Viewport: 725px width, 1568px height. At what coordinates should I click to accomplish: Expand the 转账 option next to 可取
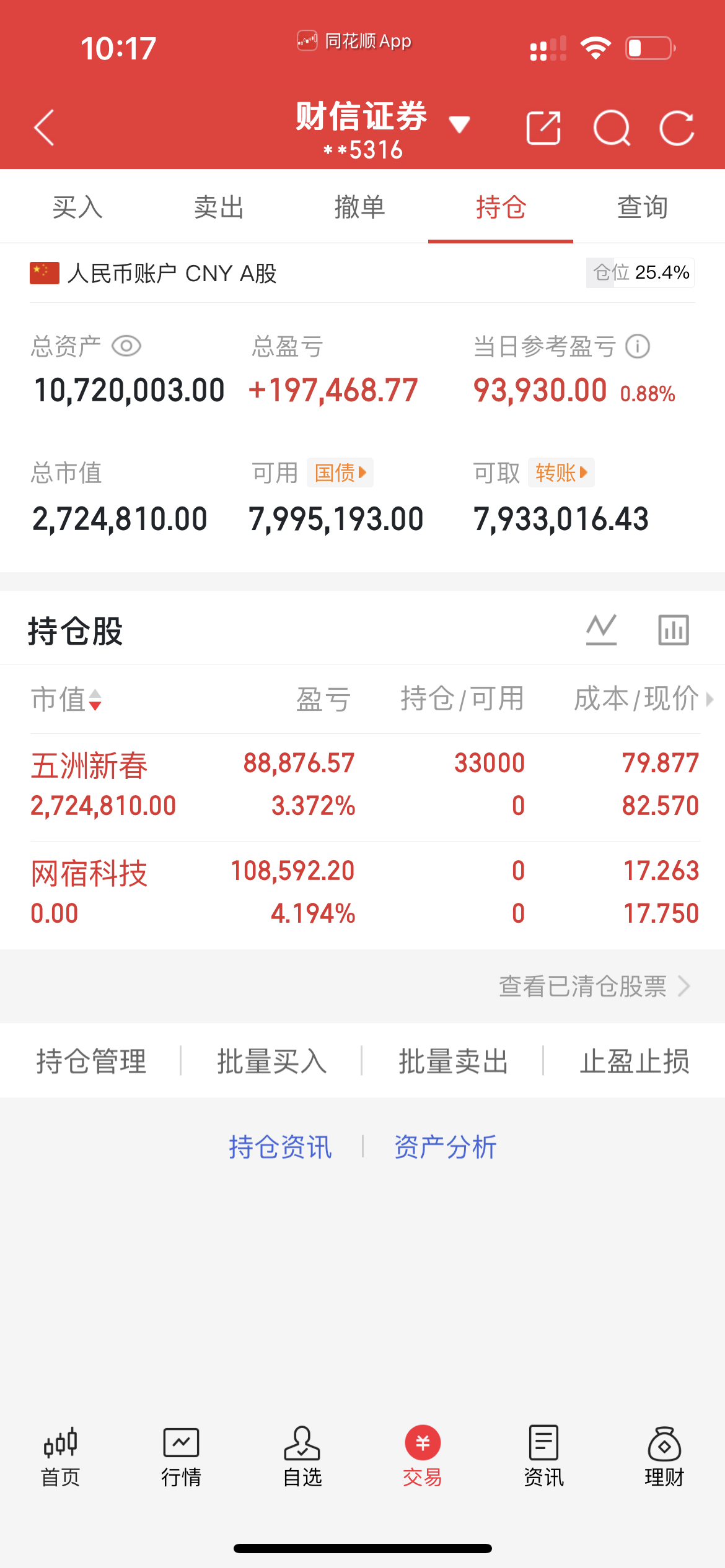(x=561, y=472)
